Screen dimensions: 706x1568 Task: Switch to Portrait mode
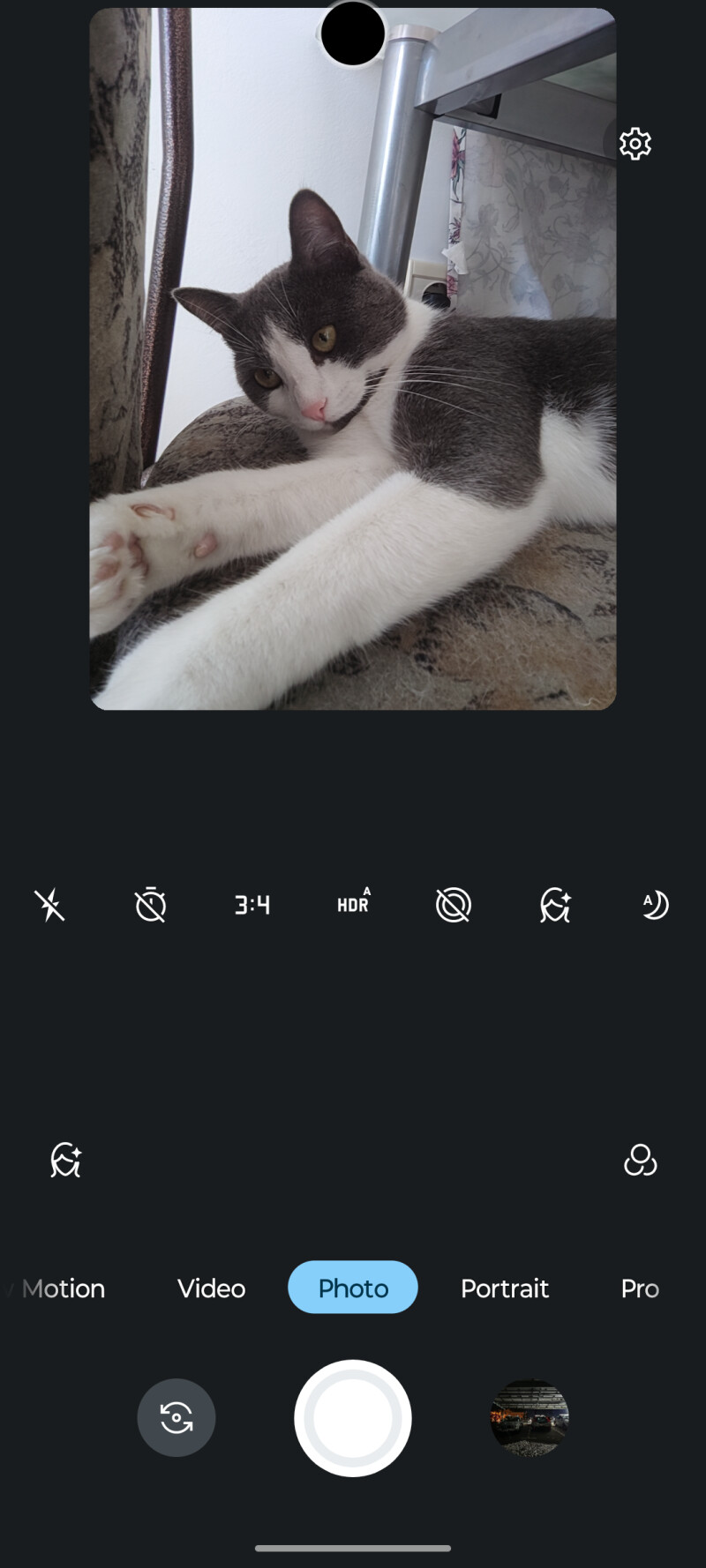coord(505,1288)
